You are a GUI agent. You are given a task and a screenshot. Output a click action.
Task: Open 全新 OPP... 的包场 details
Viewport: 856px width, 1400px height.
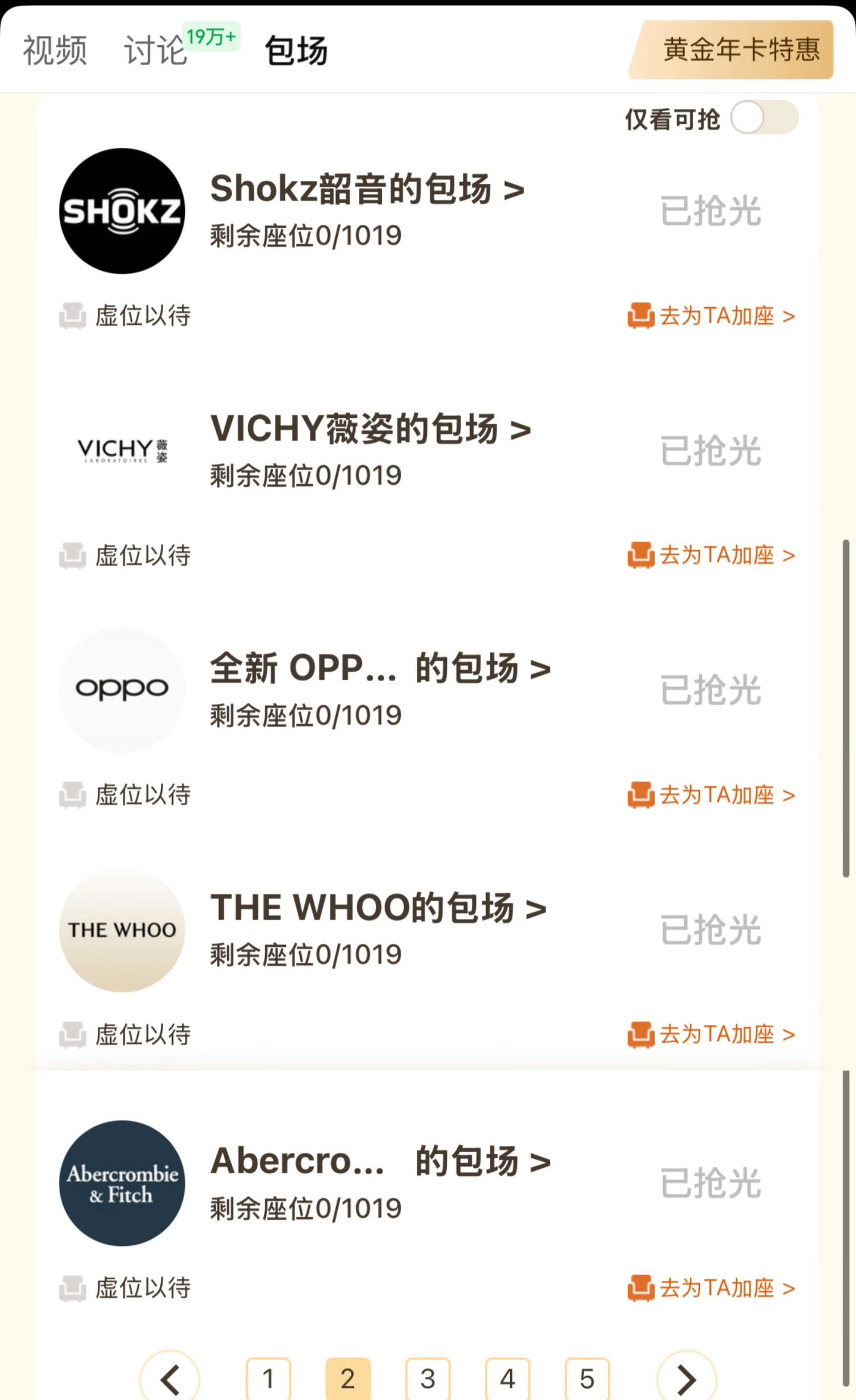pyautogui.click(x=380, y=668)
